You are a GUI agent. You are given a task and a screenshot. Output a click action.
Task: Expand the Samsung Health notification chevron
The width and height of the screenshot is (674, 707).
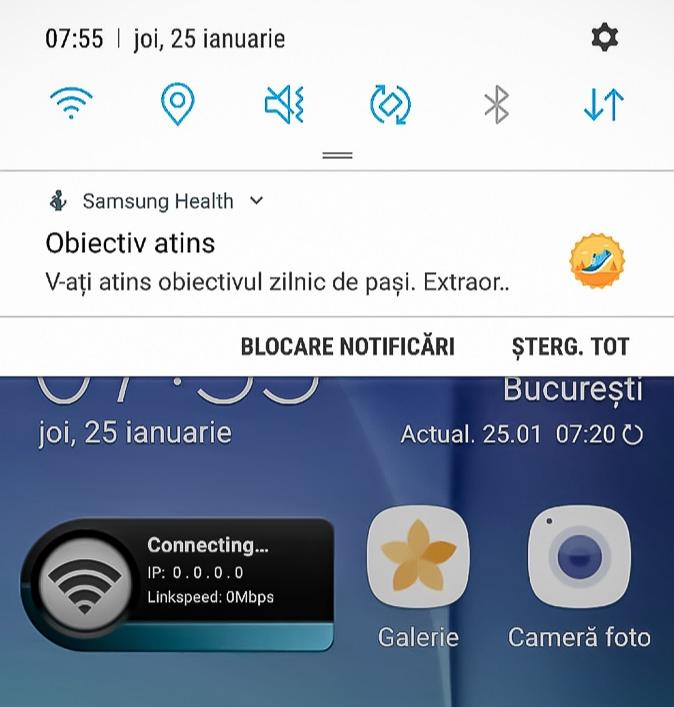click(257, 201)
